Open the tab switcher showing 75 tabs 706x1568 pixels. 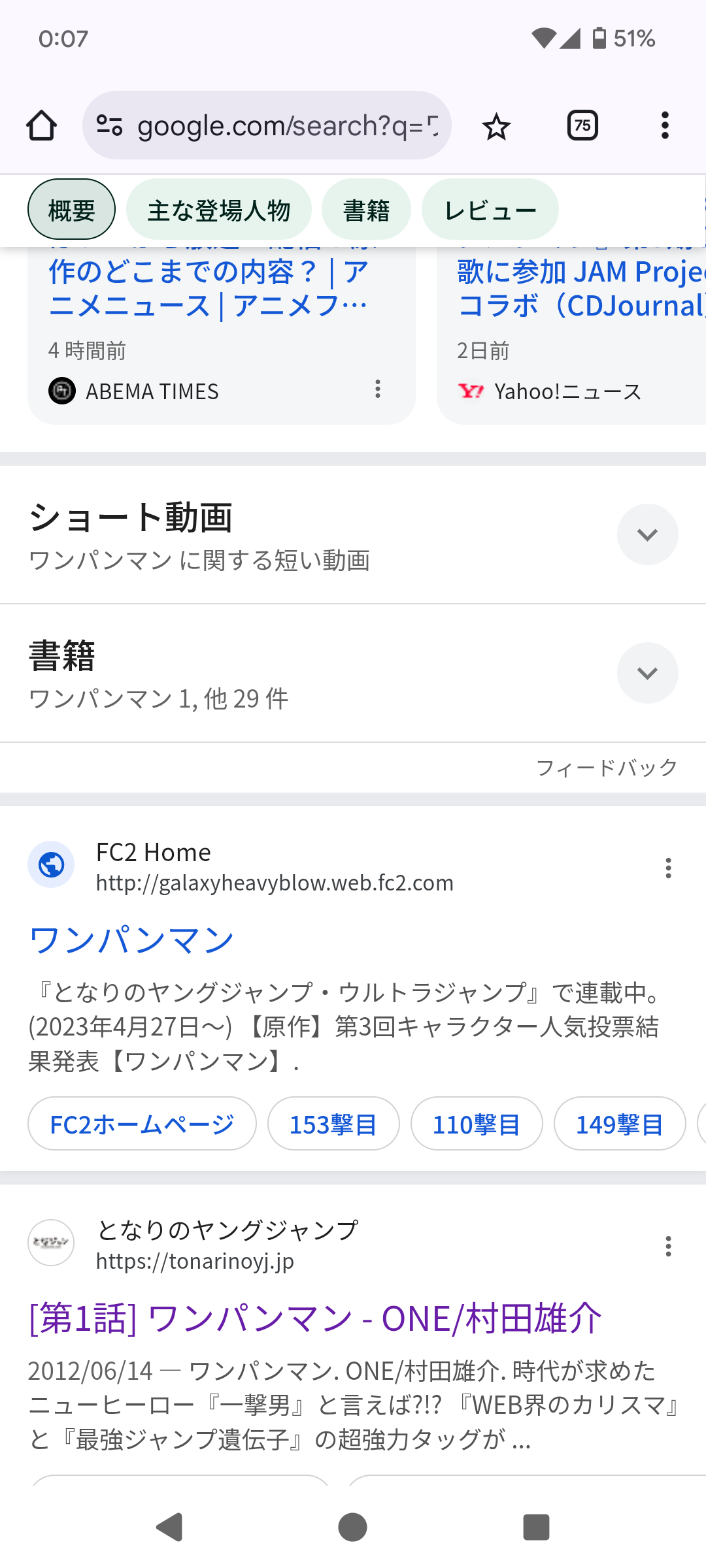tap(582, 125)
